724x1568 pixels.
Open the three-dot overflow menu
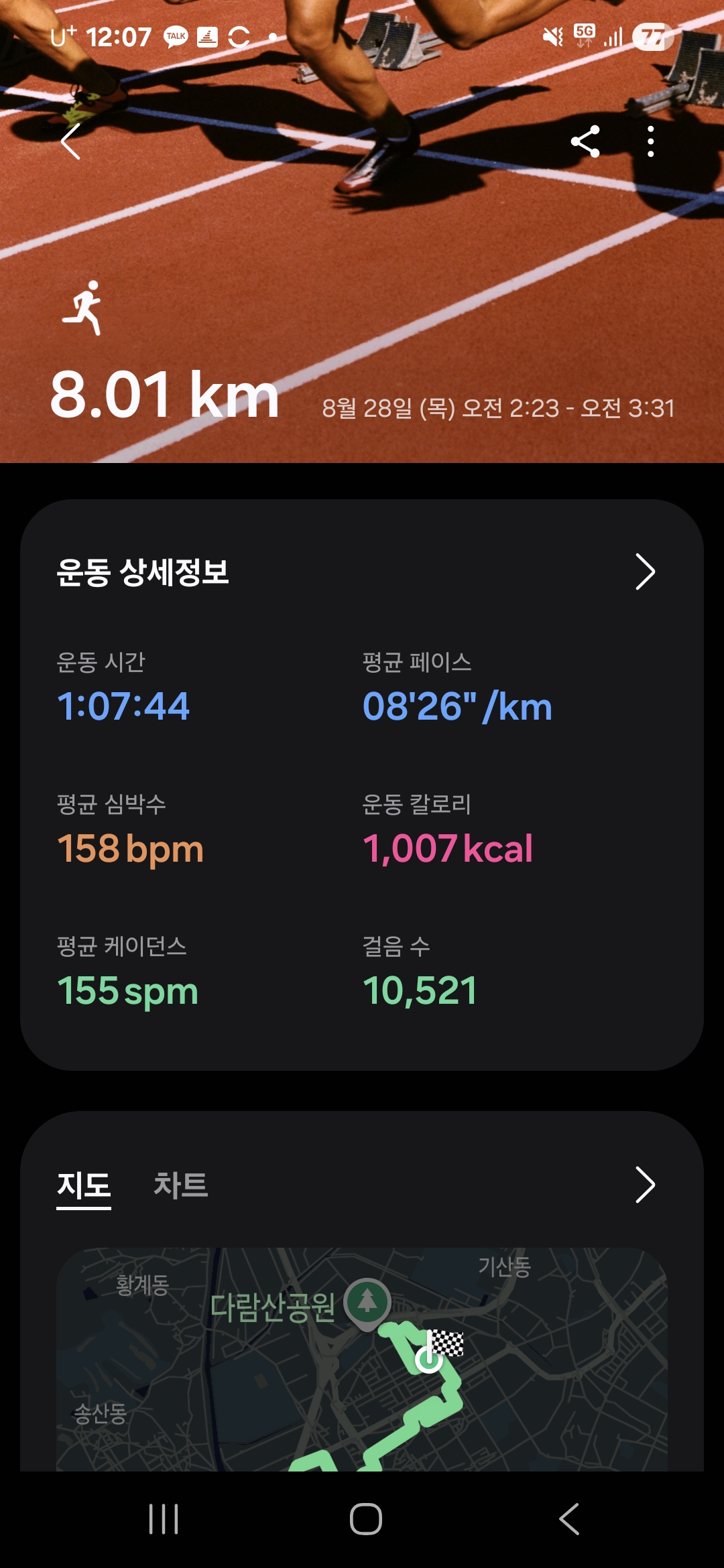click(x=650, y=141)
